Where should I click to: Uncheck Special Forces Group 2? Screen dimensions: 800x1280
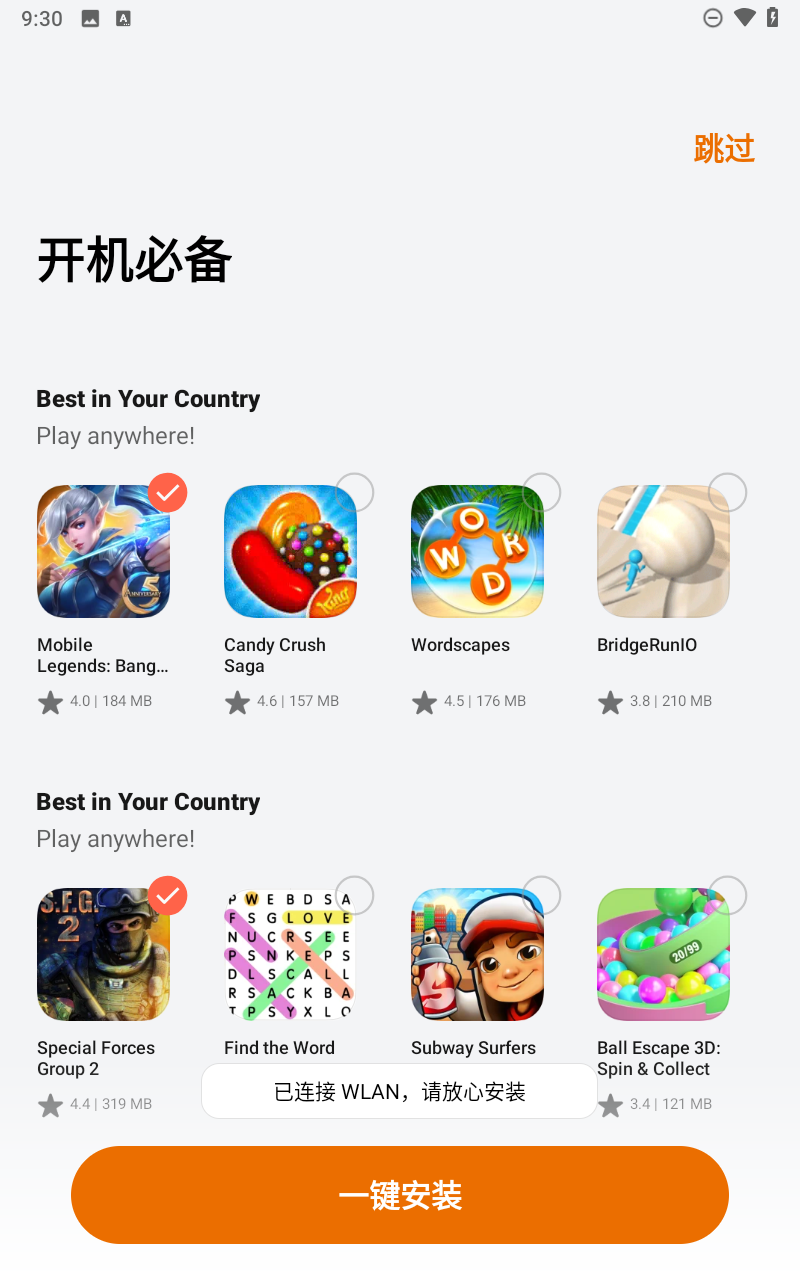pos(168,895)
